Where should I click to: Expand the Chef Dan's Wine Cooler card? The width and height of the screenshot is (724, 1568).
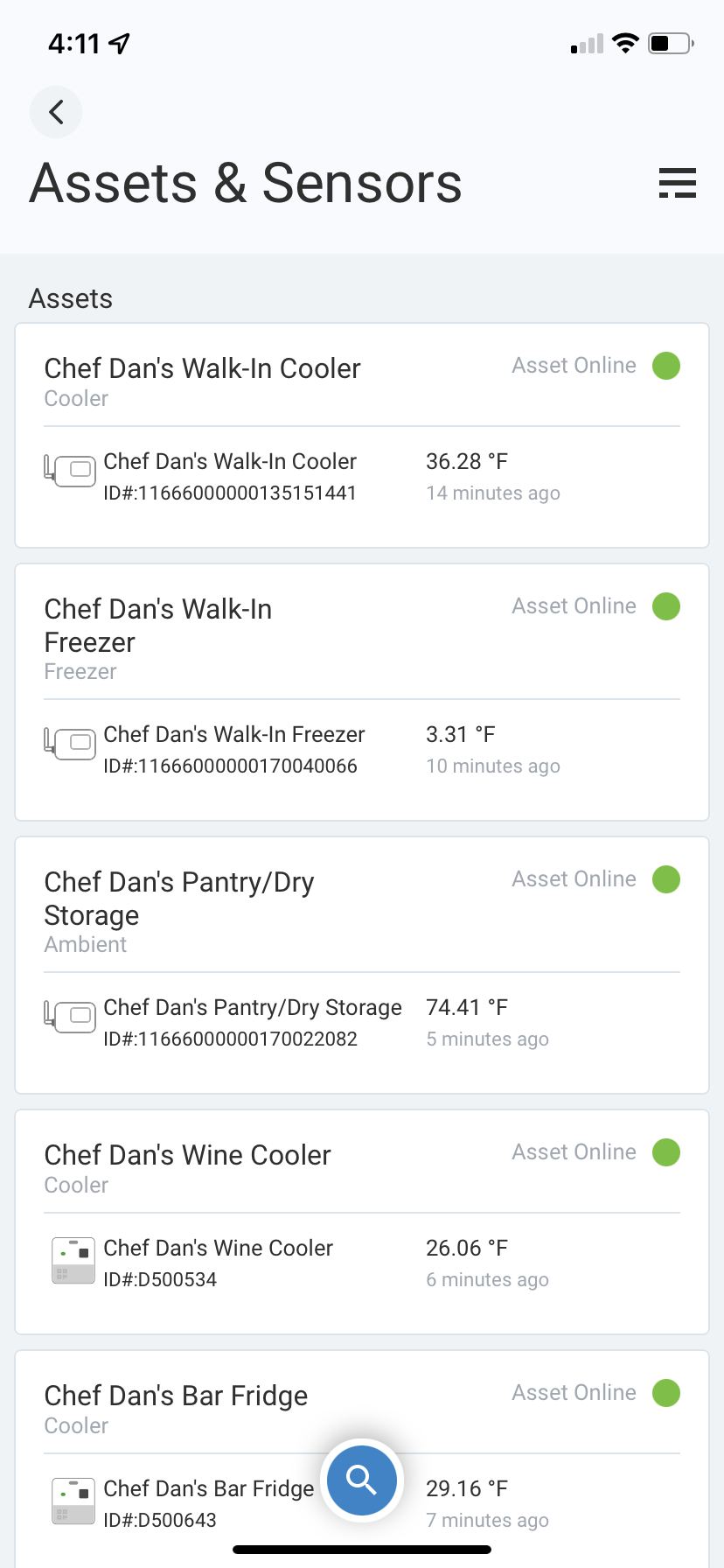(x=188, y=1155)
